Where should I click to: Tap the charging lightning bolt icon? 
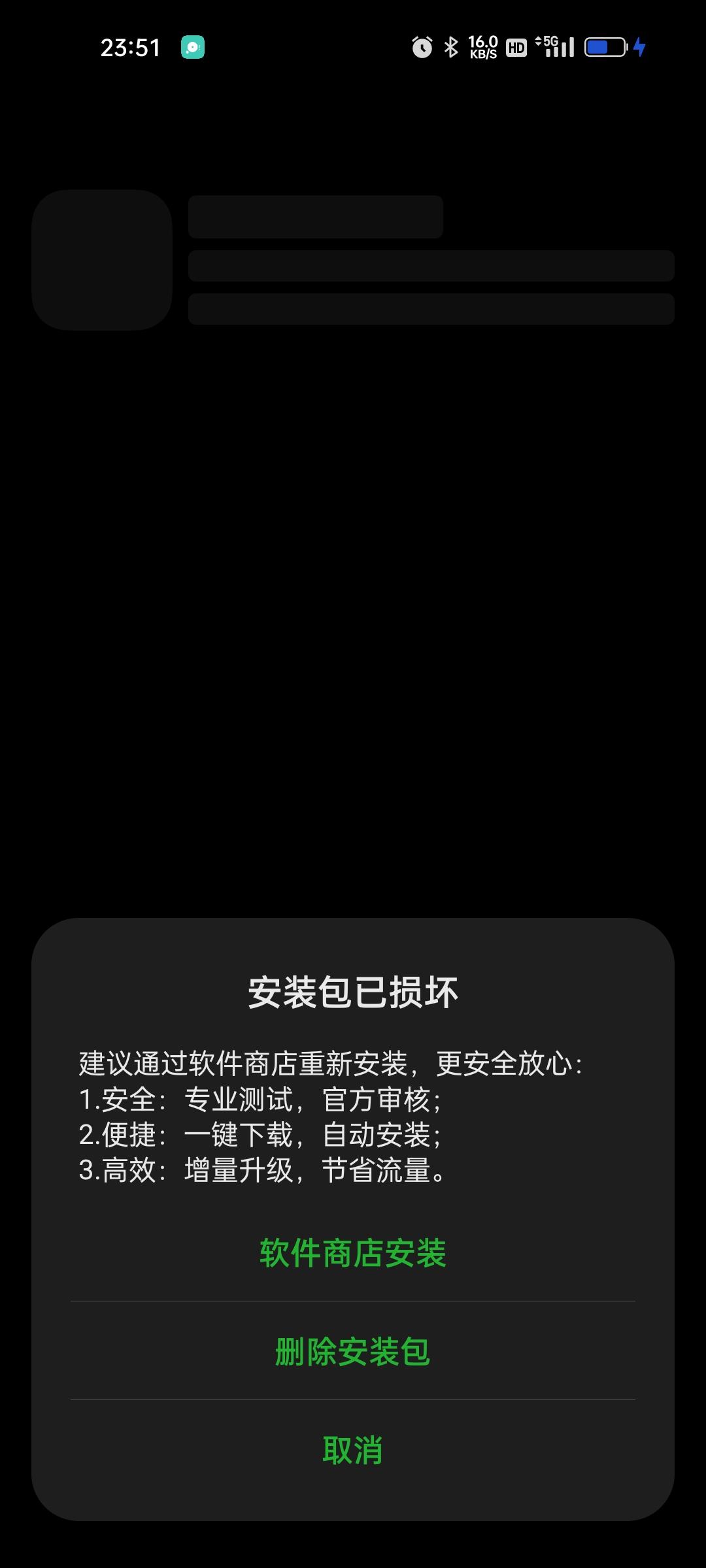click(x=639, y=48)
